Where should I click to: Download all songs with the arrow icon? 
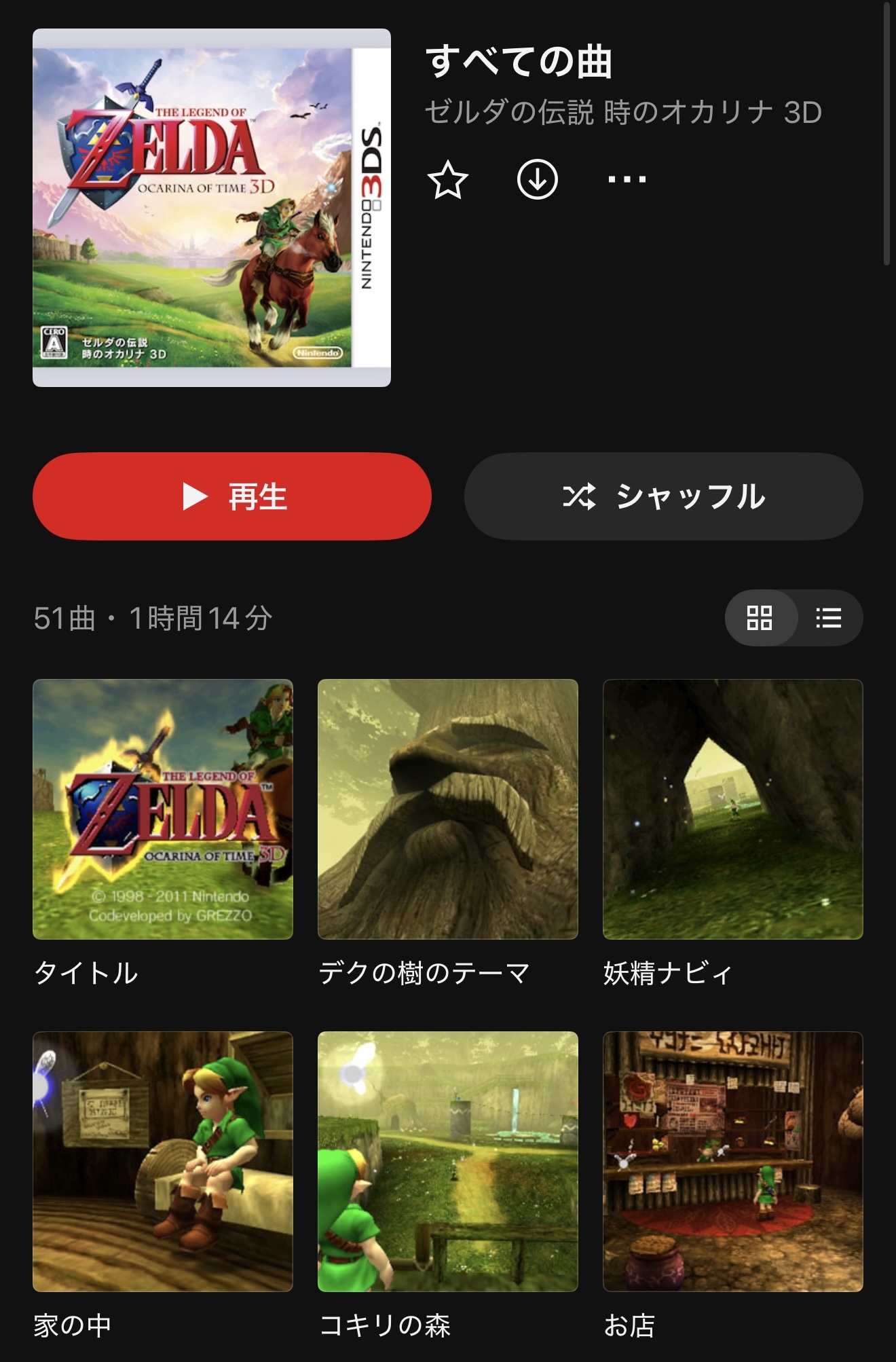coord(537,179)
